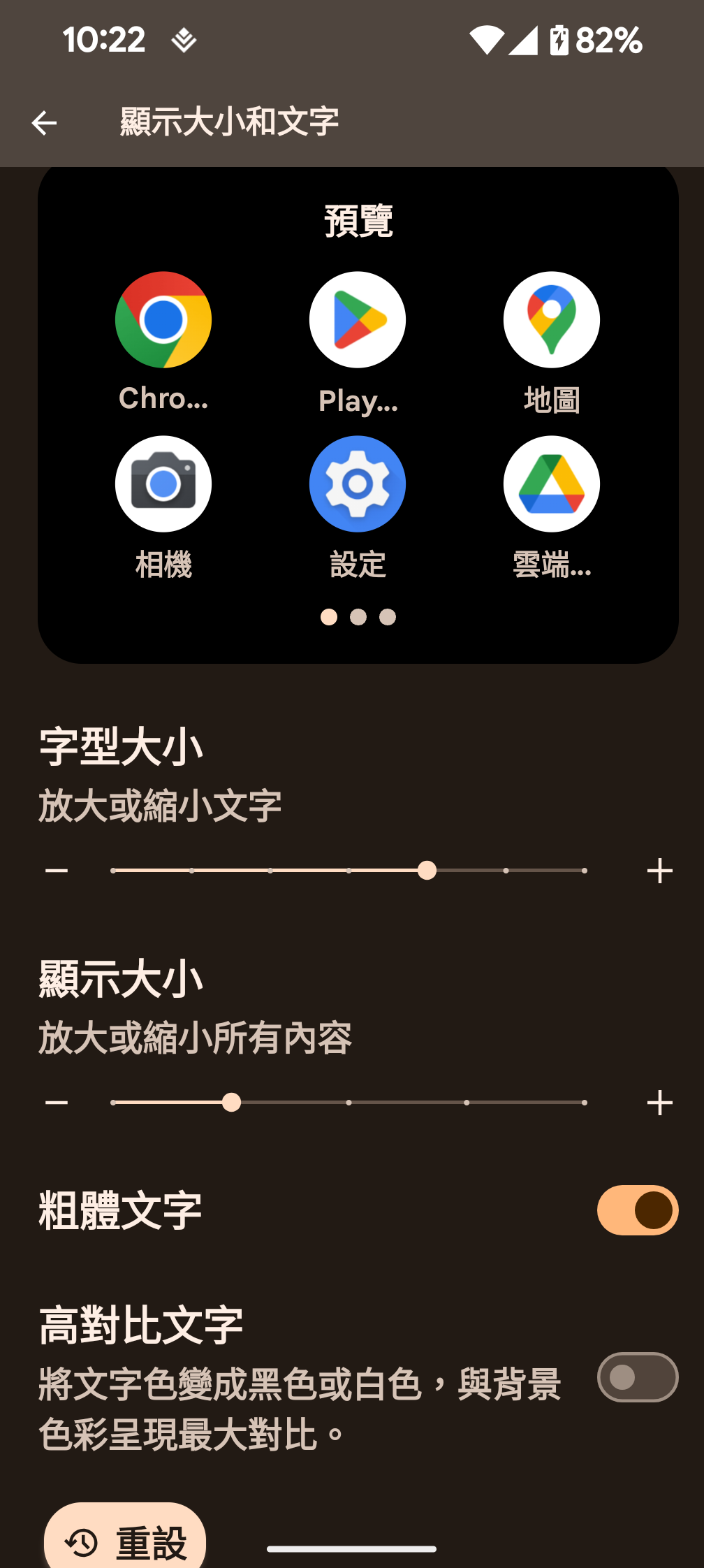Turn off the 粗體文字 switch
The width and height of the screenshot is (704, 1568).
[637, 1210]
